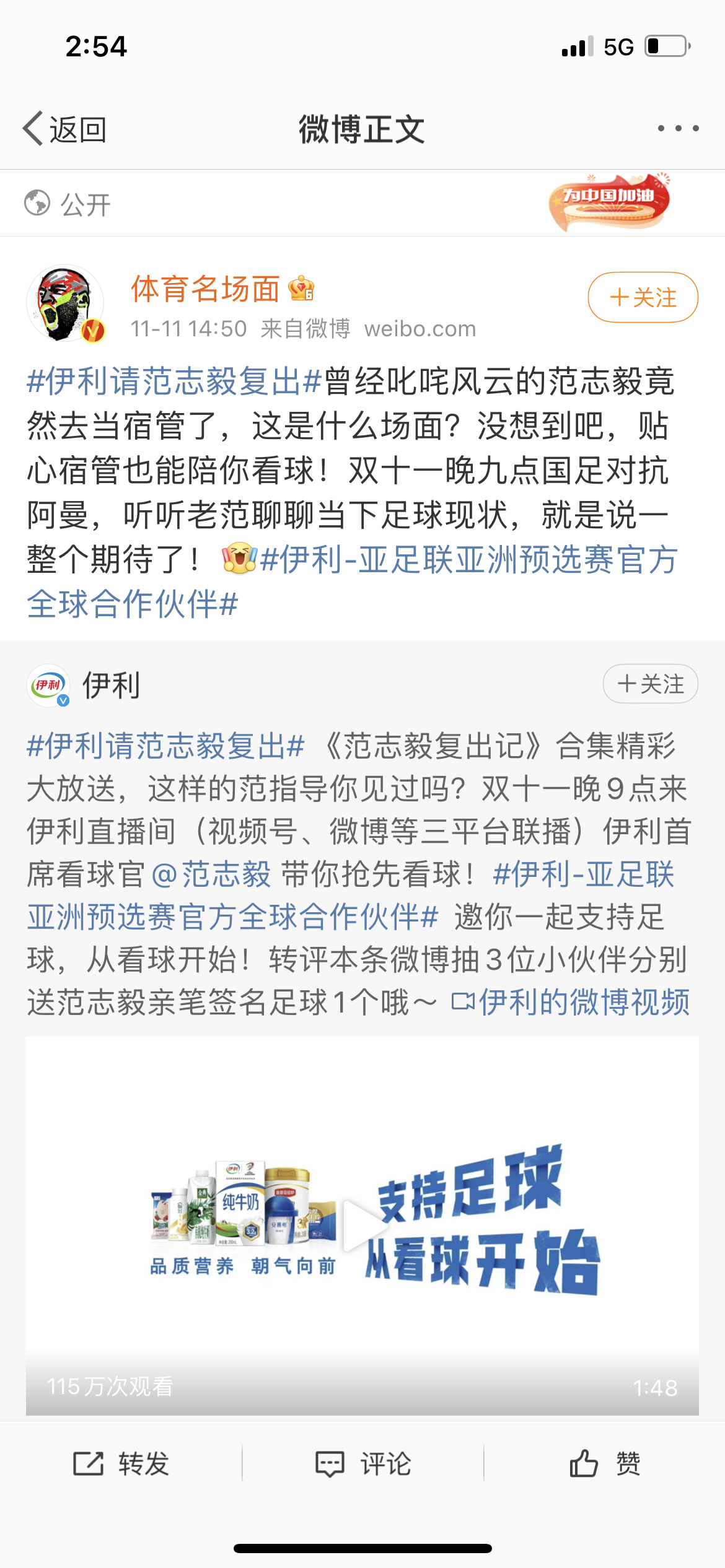Open 伊利 account name in the reposted post

pos(112,685)
